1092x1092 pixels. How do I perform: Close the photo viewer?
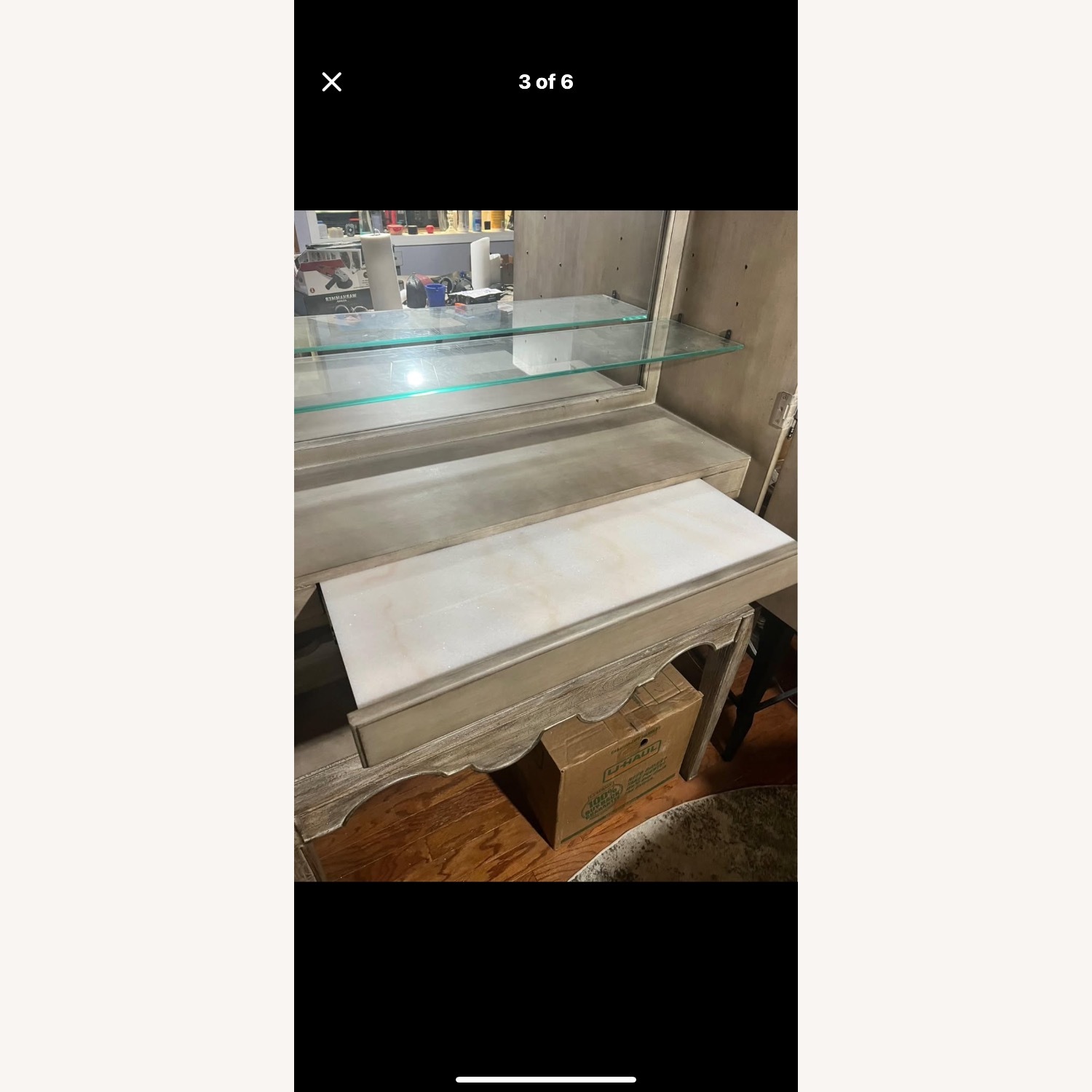331,82
